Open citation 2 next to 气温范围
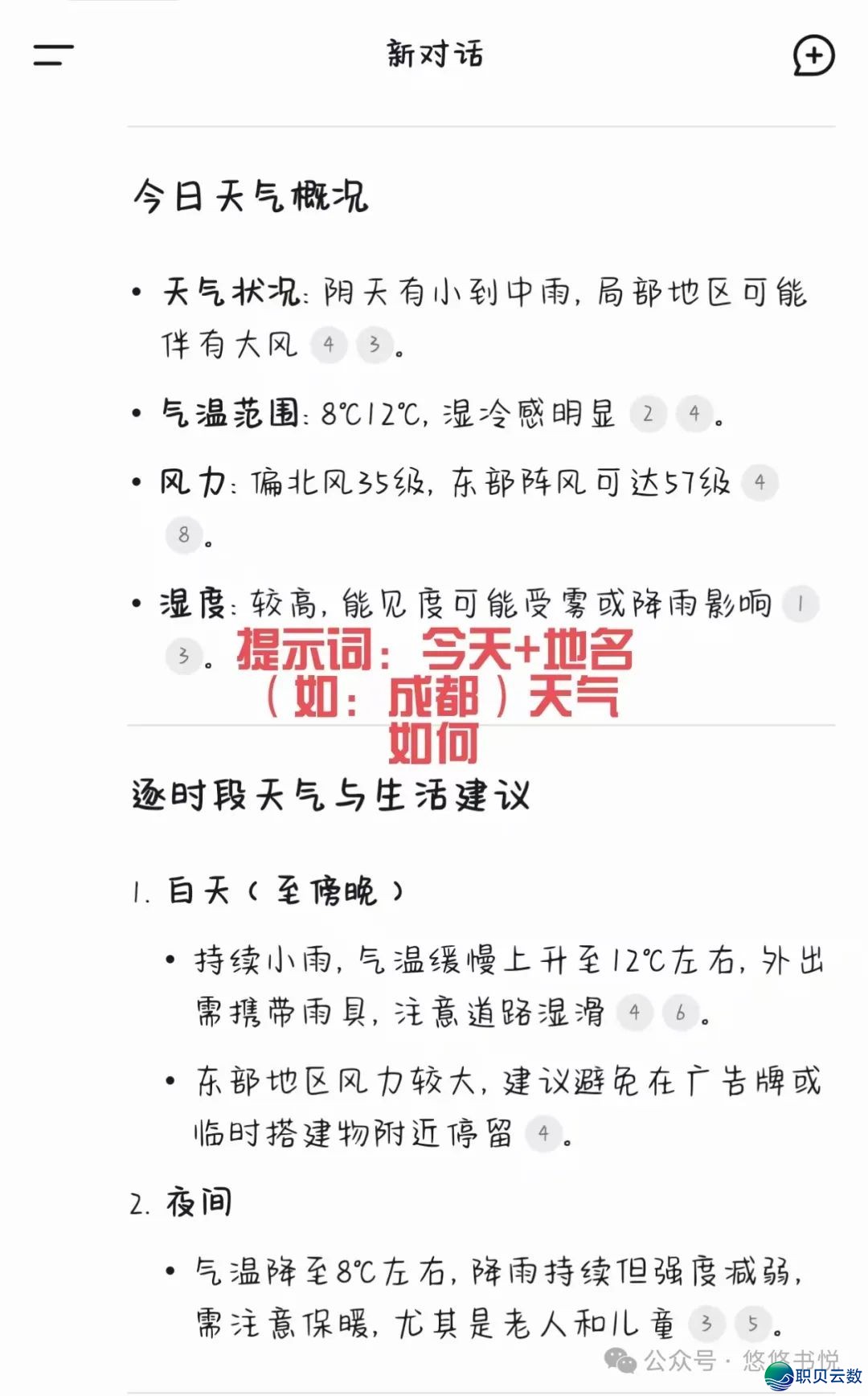This screenshot has width=868, height=1396. pos(648,415)
